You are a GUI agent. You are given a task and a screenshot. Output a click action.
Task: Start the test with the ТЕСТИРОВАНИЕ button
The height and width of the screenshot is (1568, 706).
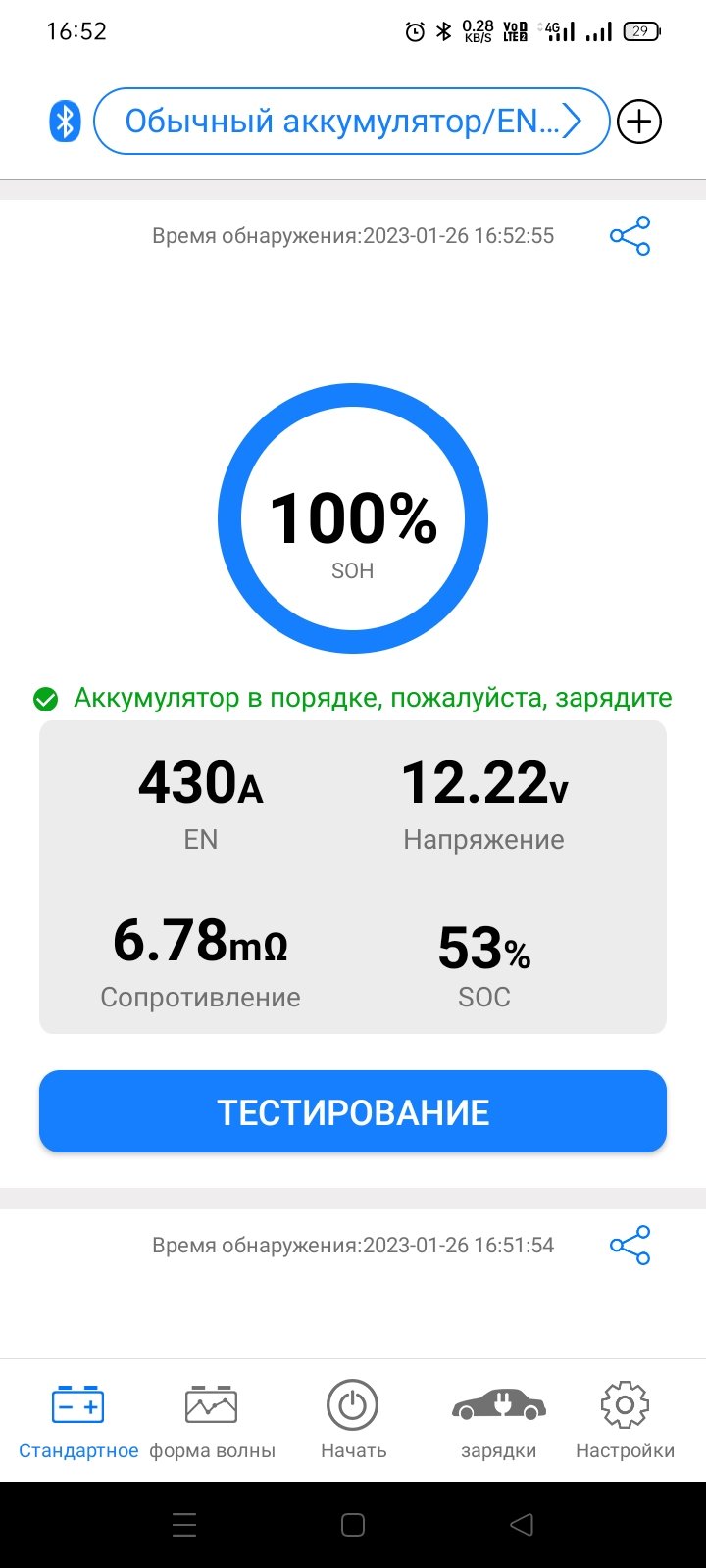coord(353,1111)
